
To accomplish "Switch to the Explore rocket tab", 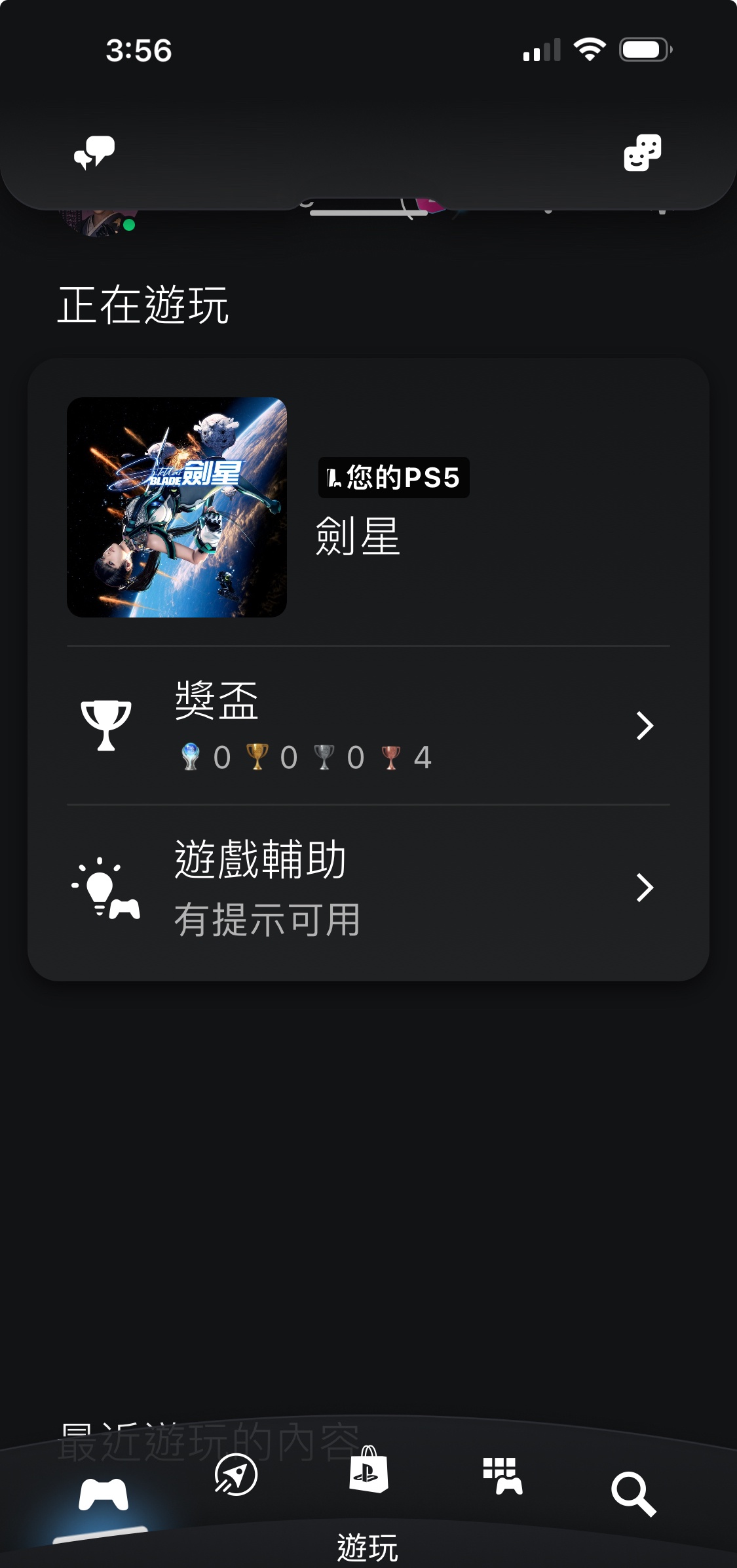I will click(236, 1475).
